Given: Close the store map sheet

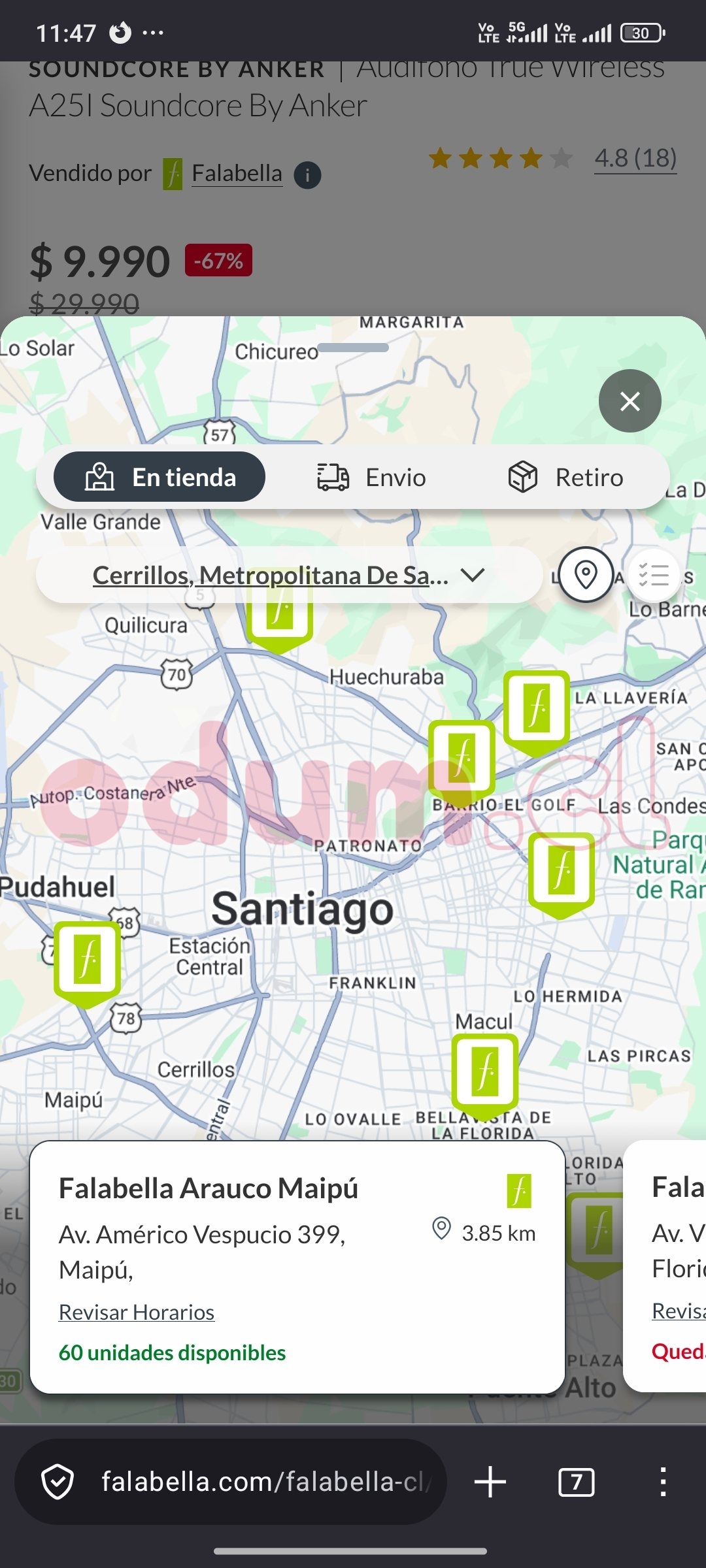Looking at the screenshot, I should pyautogui.click(x=630, y=400).
